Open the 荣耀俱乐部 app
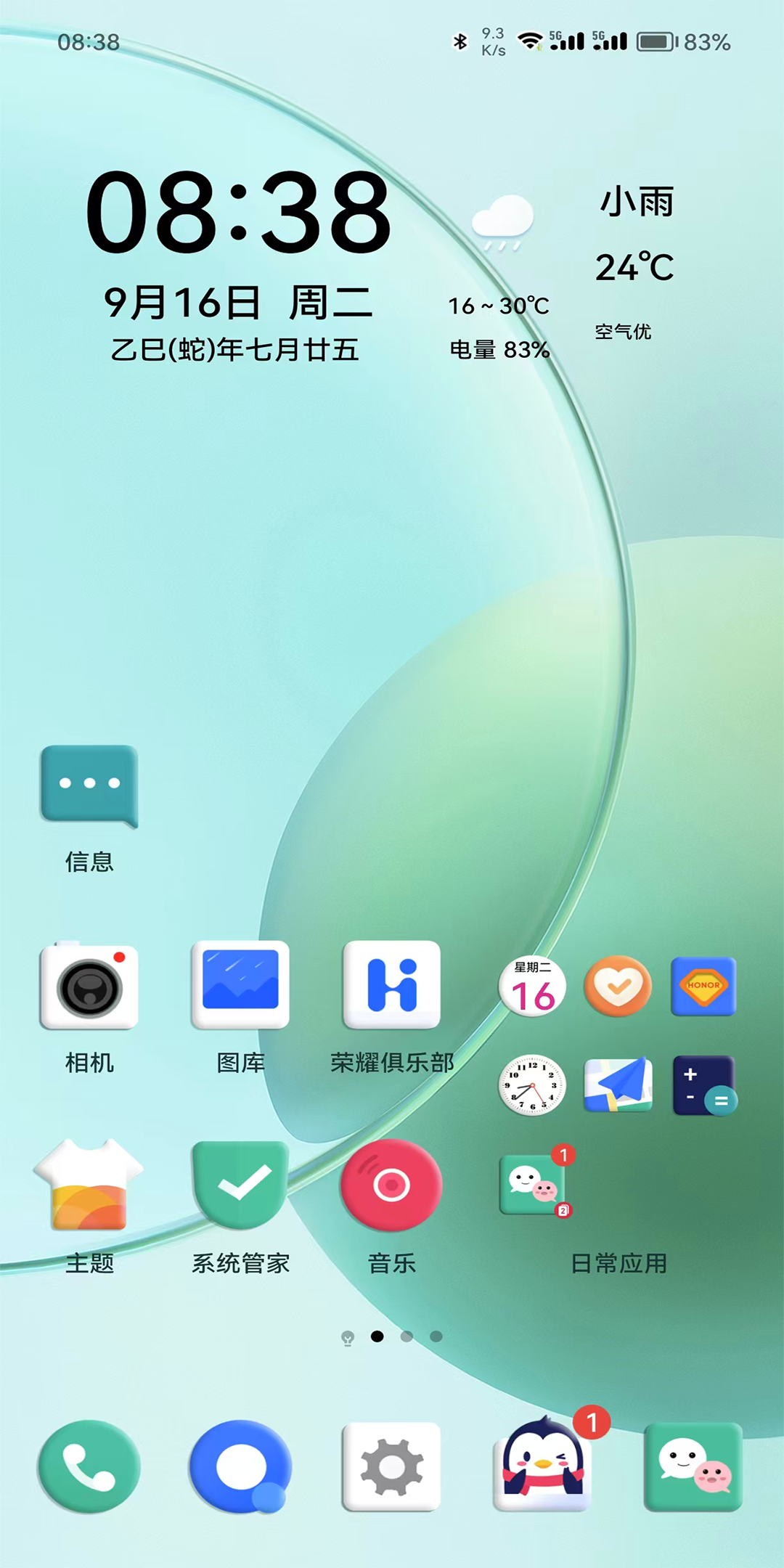 pos(391,986)
